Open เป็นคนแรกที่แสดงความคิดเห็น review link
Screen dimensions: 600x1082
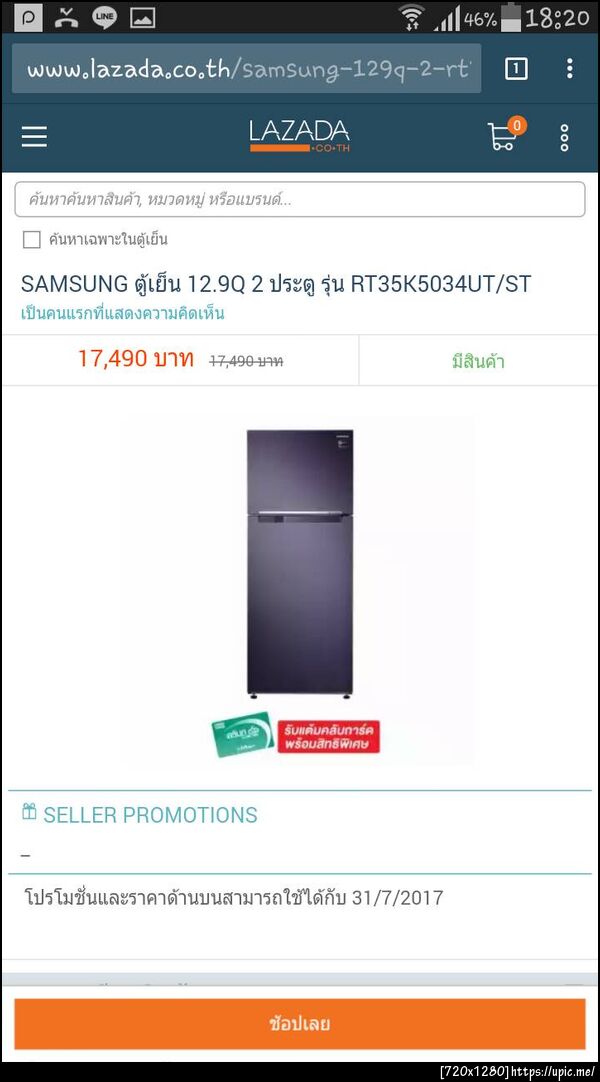122,313
